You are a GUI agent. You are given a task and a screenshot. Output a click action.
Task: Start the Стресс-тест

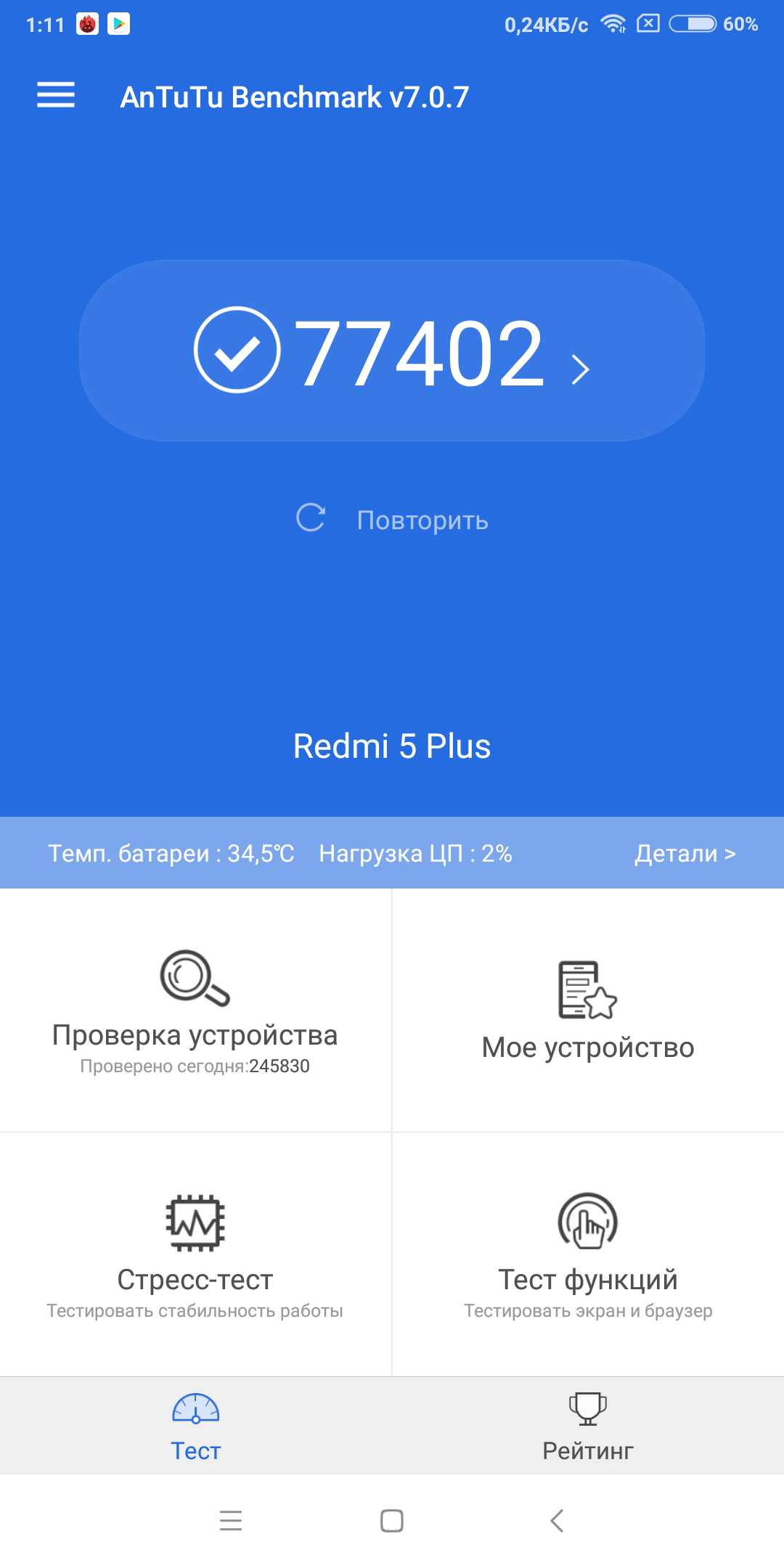point(195,1254)
